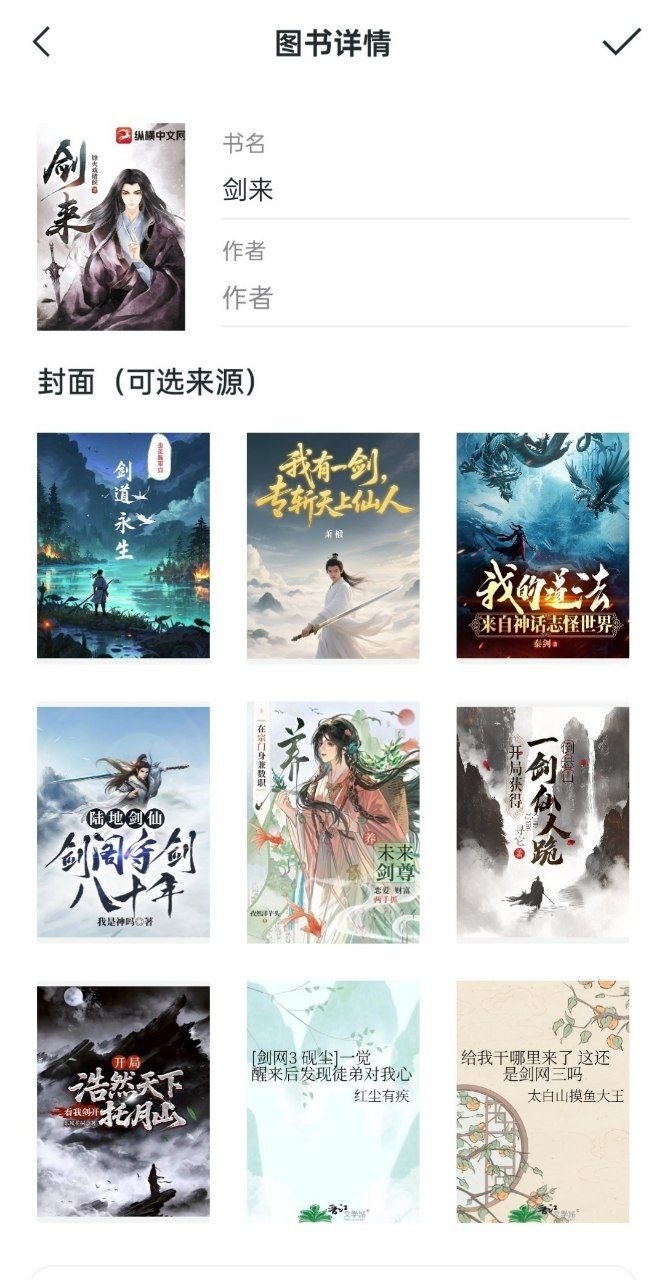Choose the 红尘有疾 剑网3 cover

point(333,1102)
